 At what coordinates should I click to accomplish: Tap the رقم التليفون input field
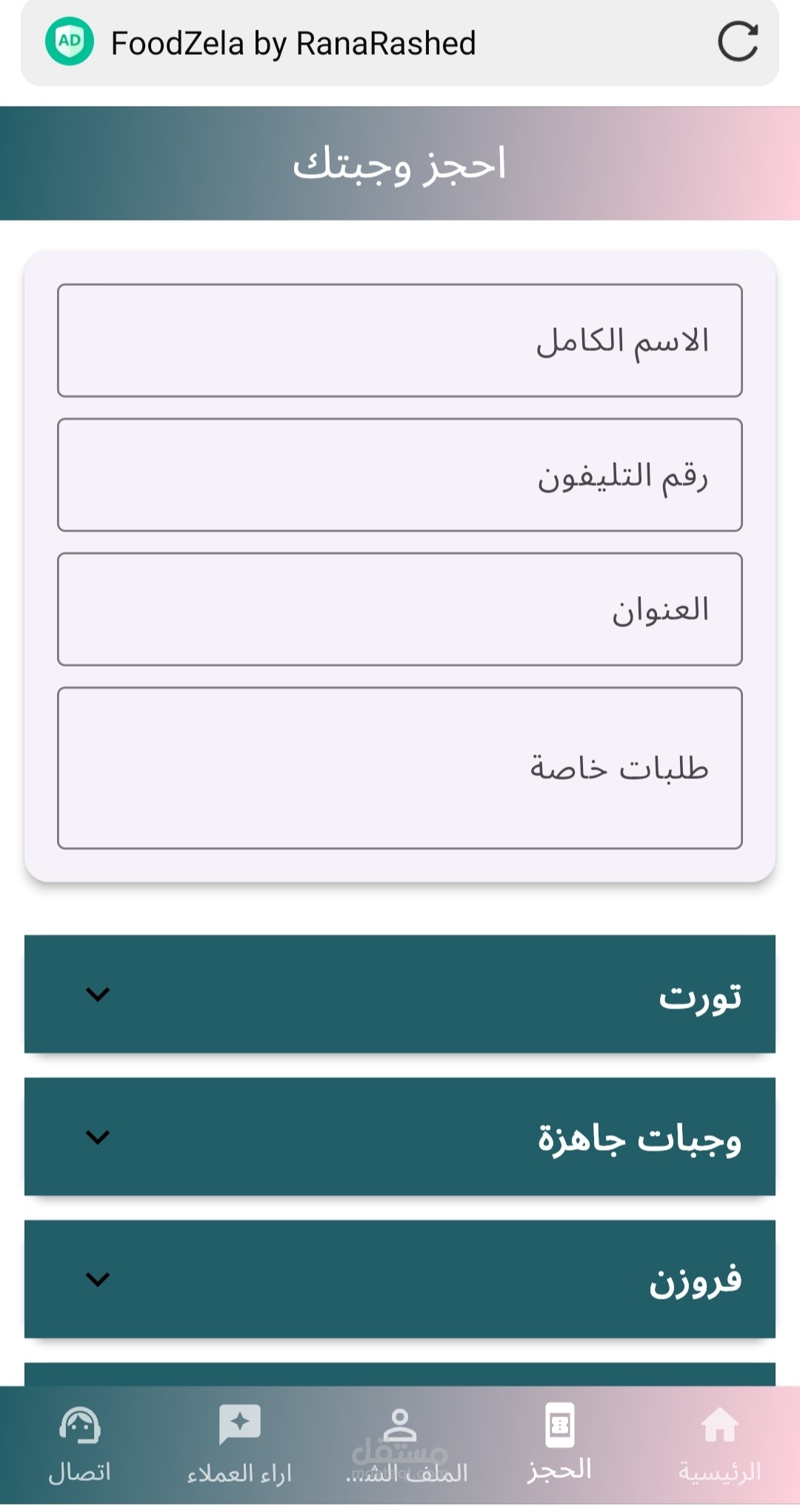(400, 475)
